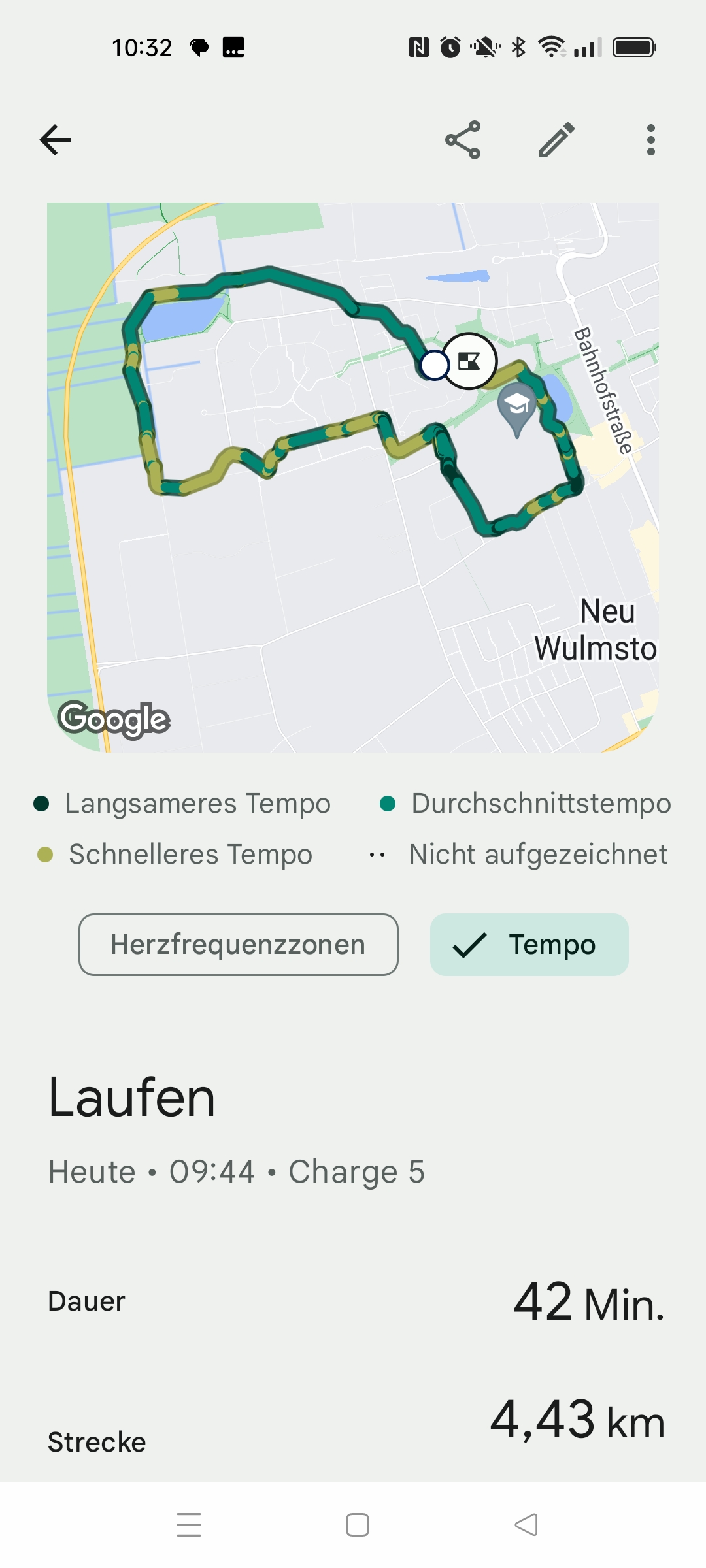The width and height of the screenshot is (706, 1568).
Task: Switch map overlay to Herzfrequenzzonen
Action: click(x=238, y=945)
